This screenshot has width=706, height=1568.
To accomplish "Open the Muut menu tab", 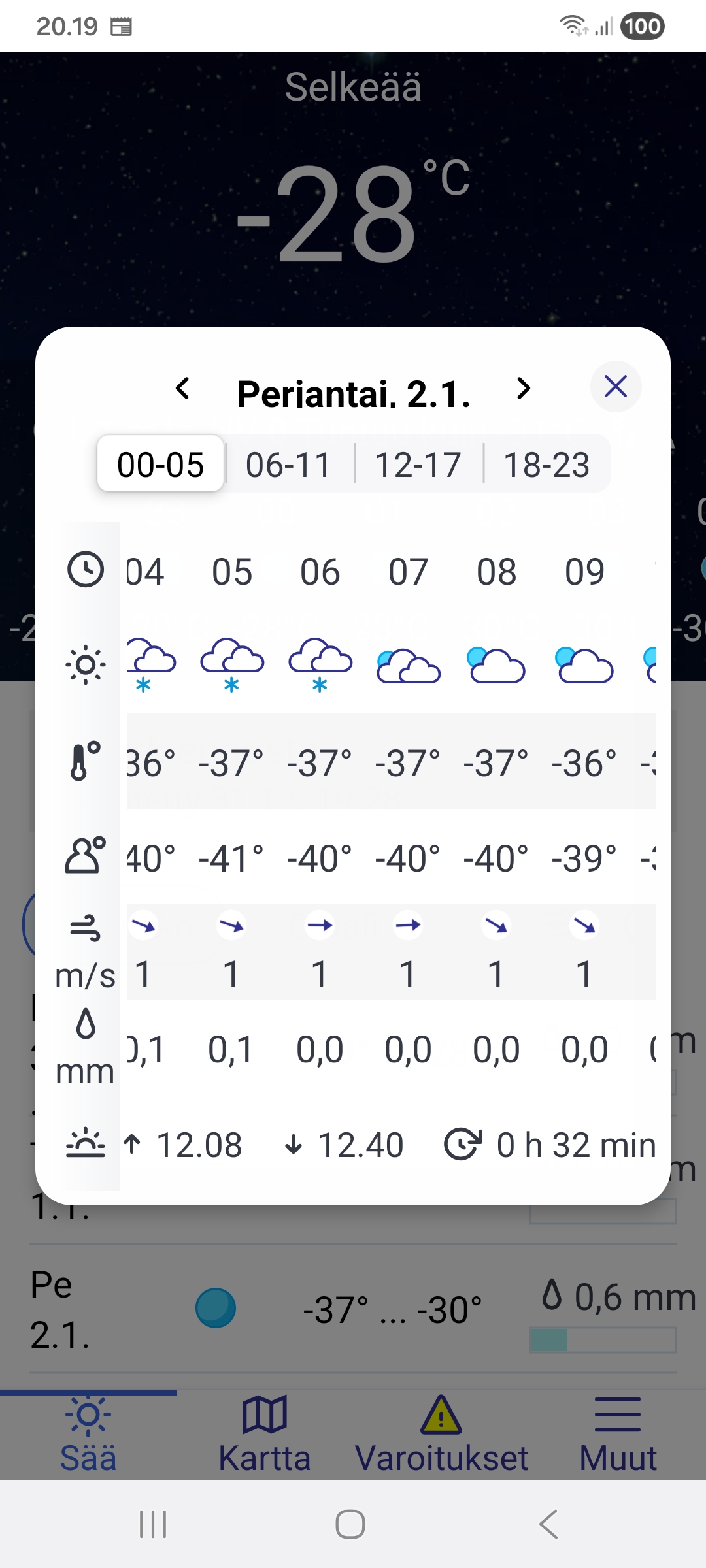I will pyautogui.click(x=618, y=1435).
